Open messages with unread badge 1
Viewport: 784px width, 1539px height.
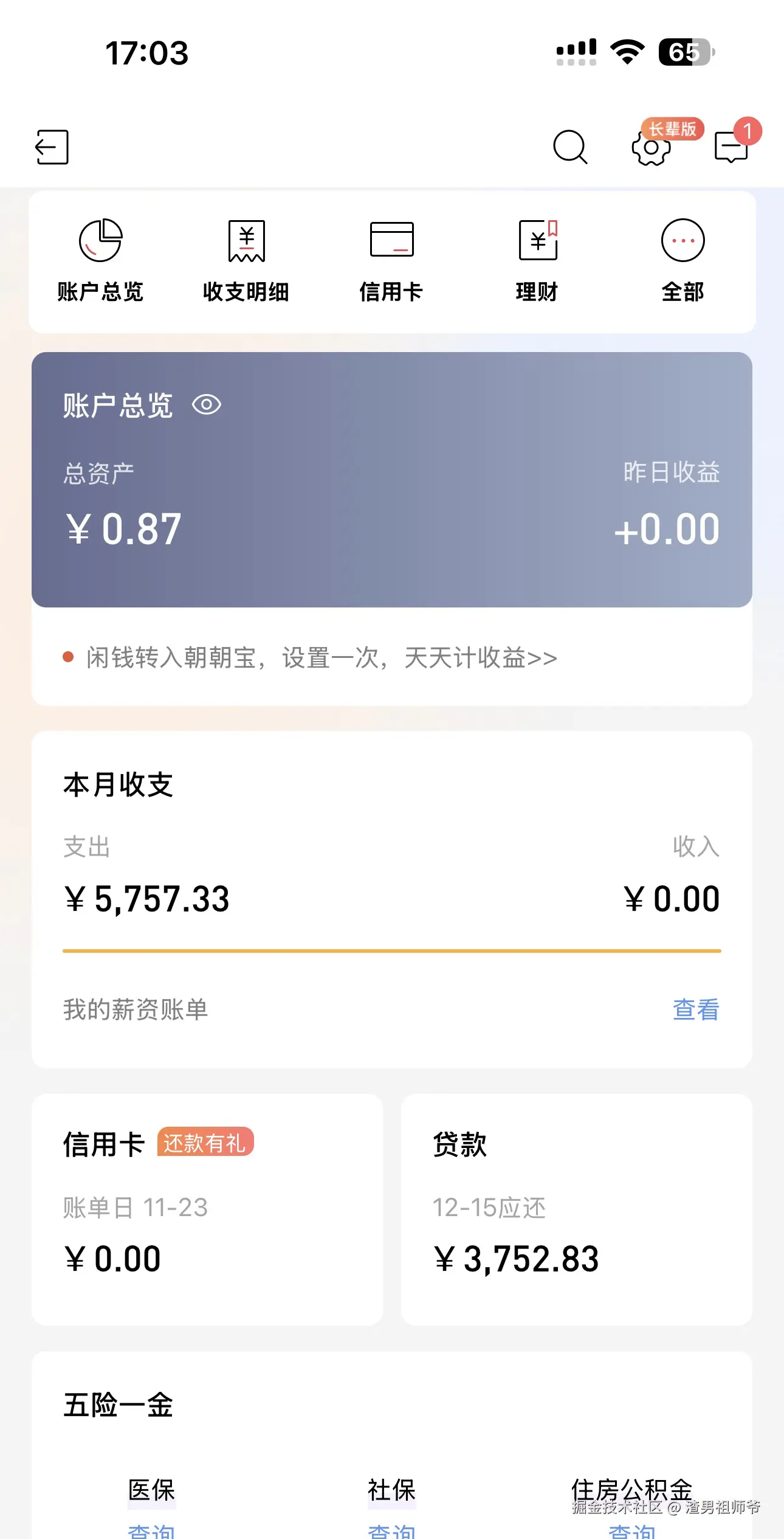(731, 149)
